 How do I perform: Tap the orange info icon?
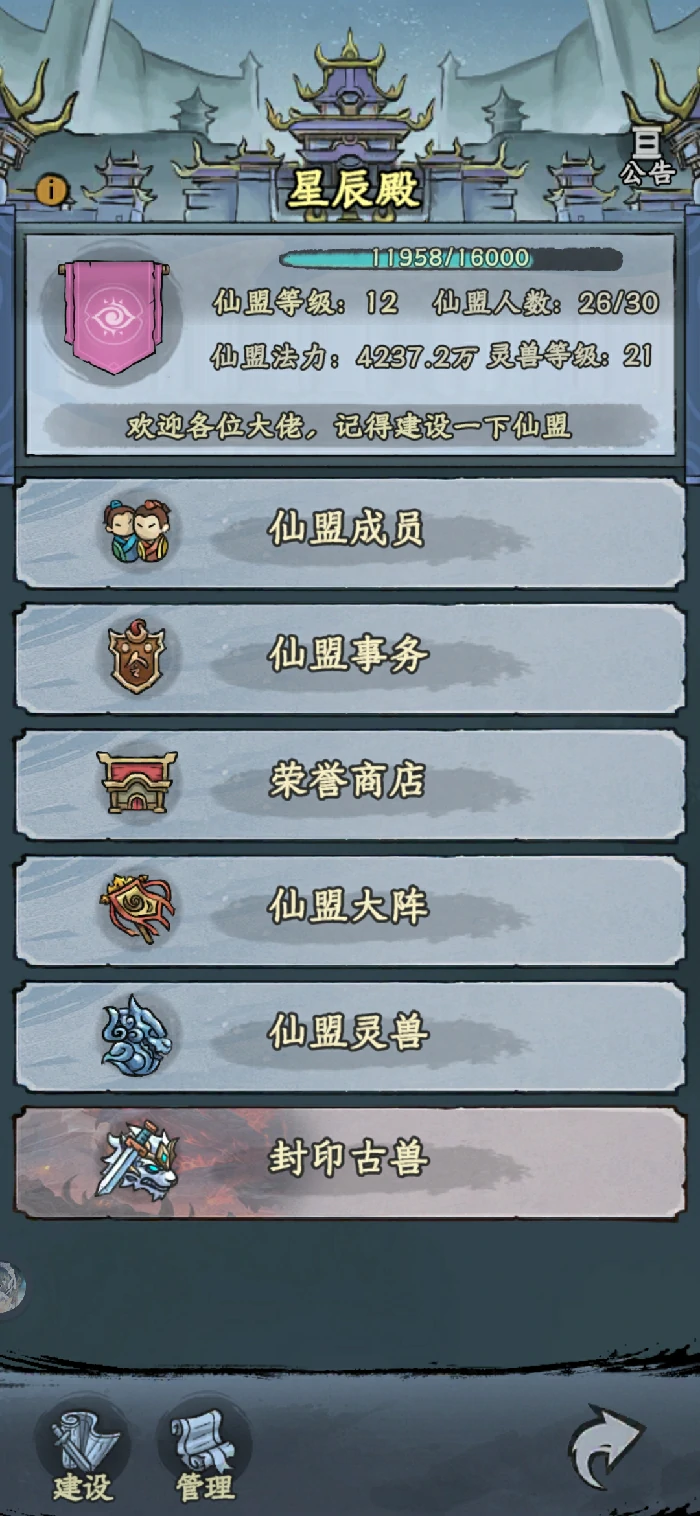pyautogui.click(x=51, y=190)
